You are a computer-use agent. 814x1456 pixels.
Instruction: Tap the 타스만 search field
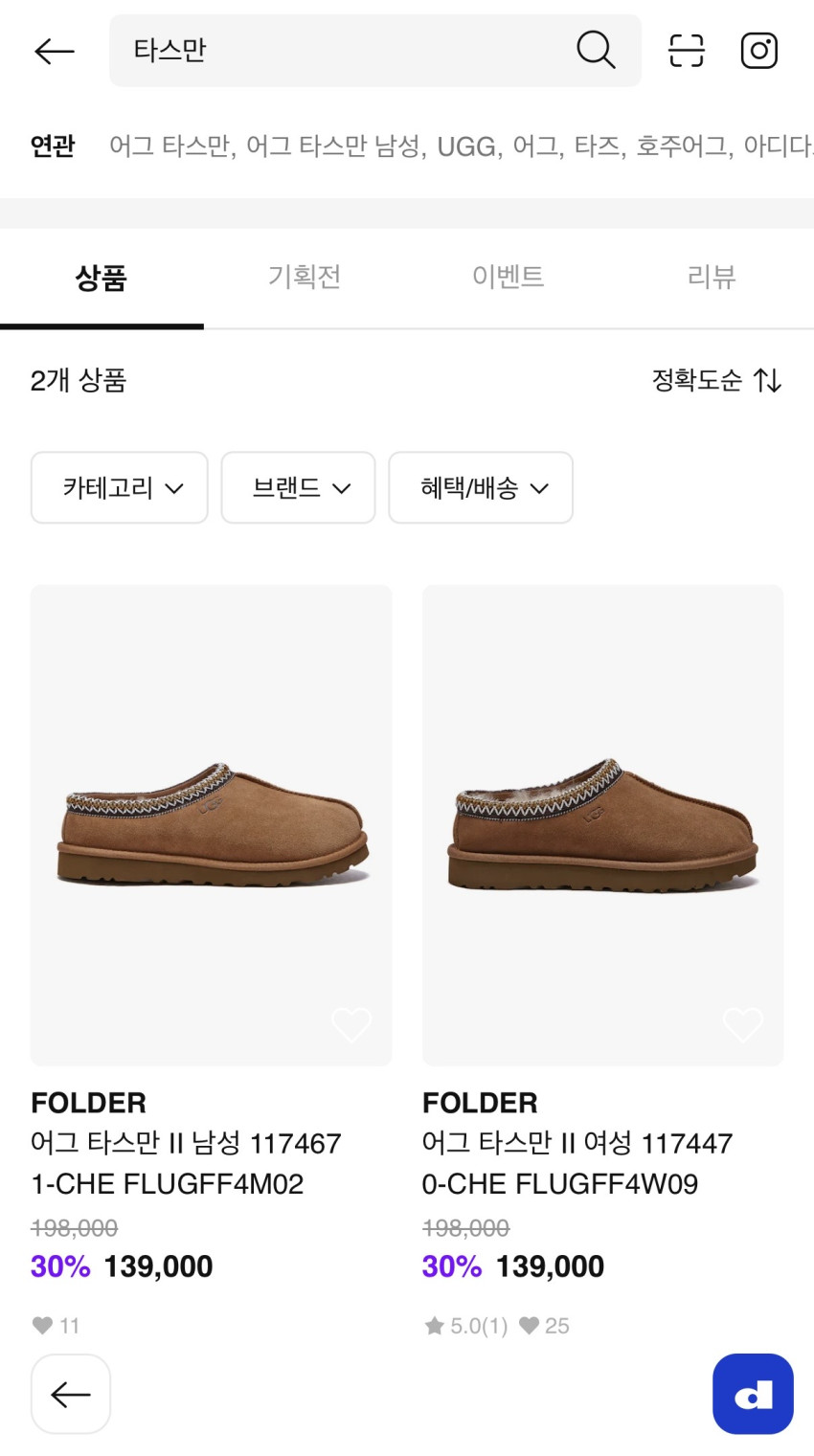point(335,51)
